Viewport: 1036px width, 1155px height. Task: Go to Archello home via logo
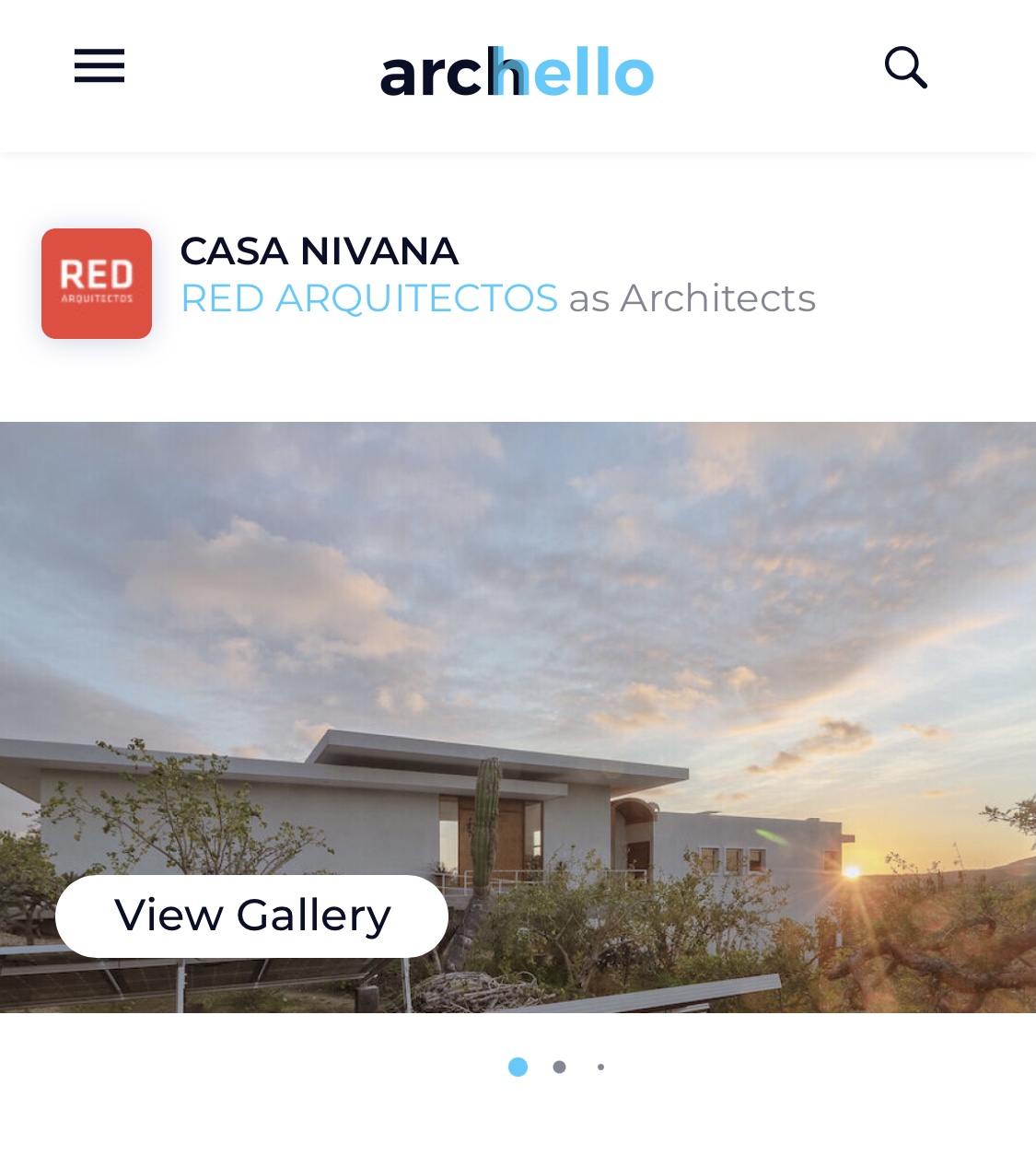coord(517,73)
